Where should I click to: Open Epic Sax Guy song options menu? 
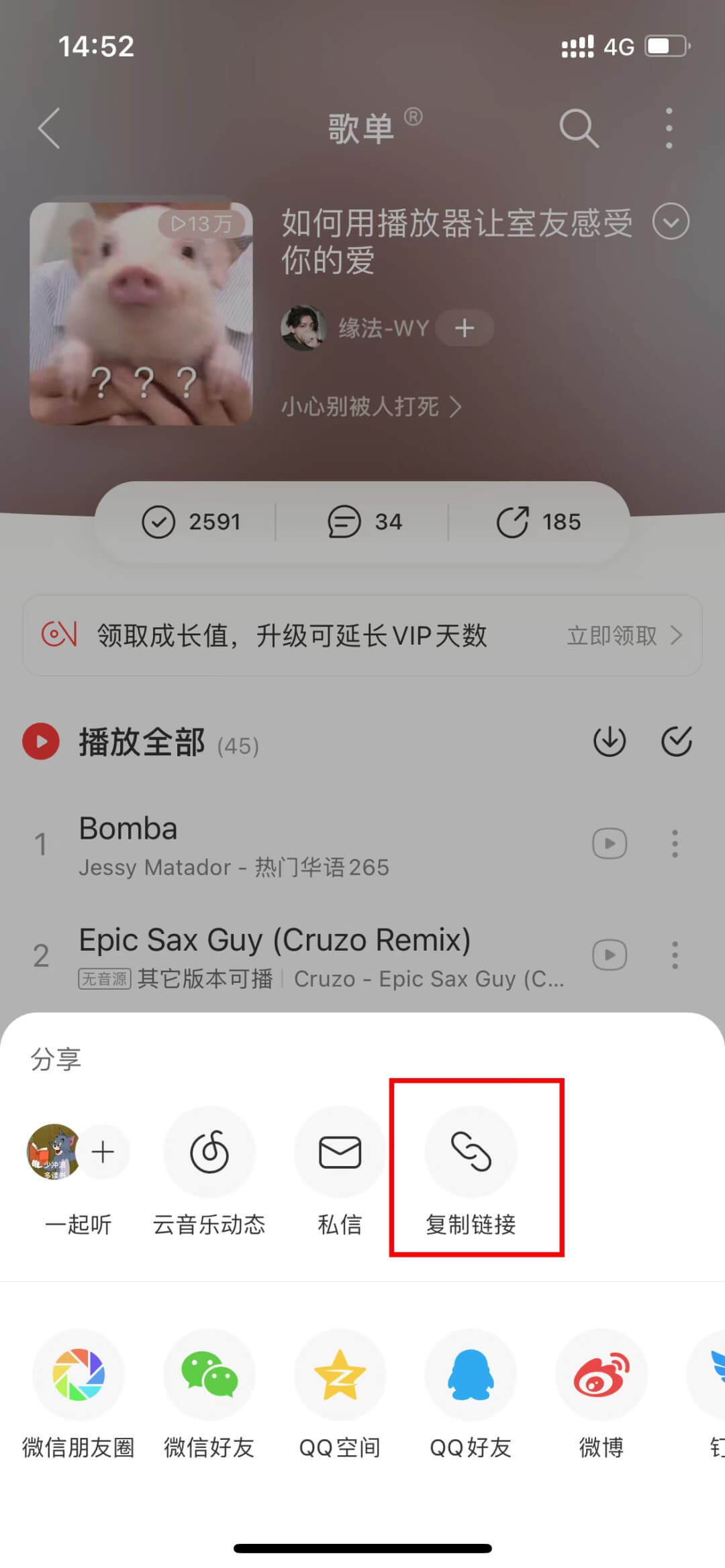pyautogui.click(x=675, y=955)
